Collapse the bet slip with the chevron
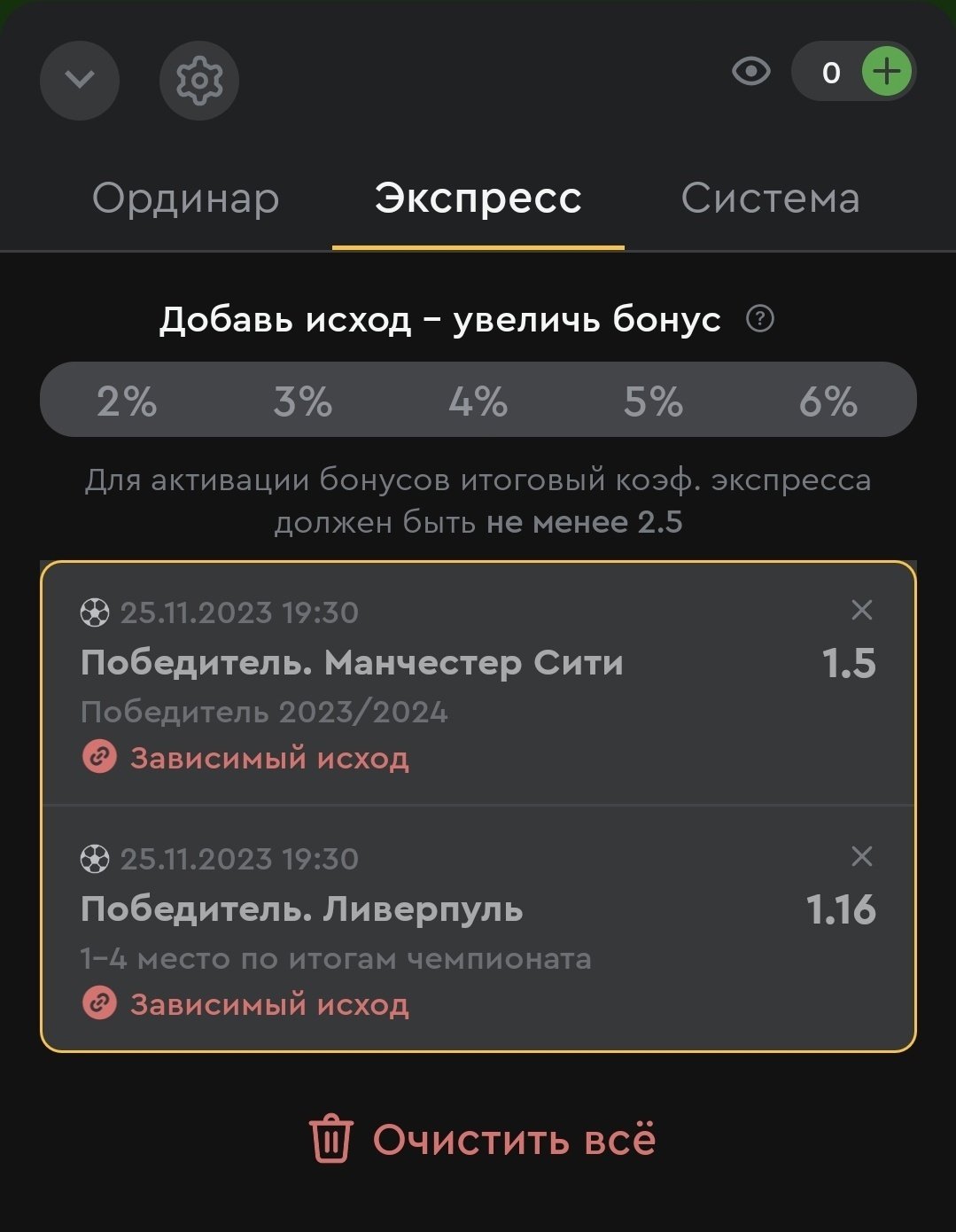Viewport: 956px width, 1232px height. point(80,80)
